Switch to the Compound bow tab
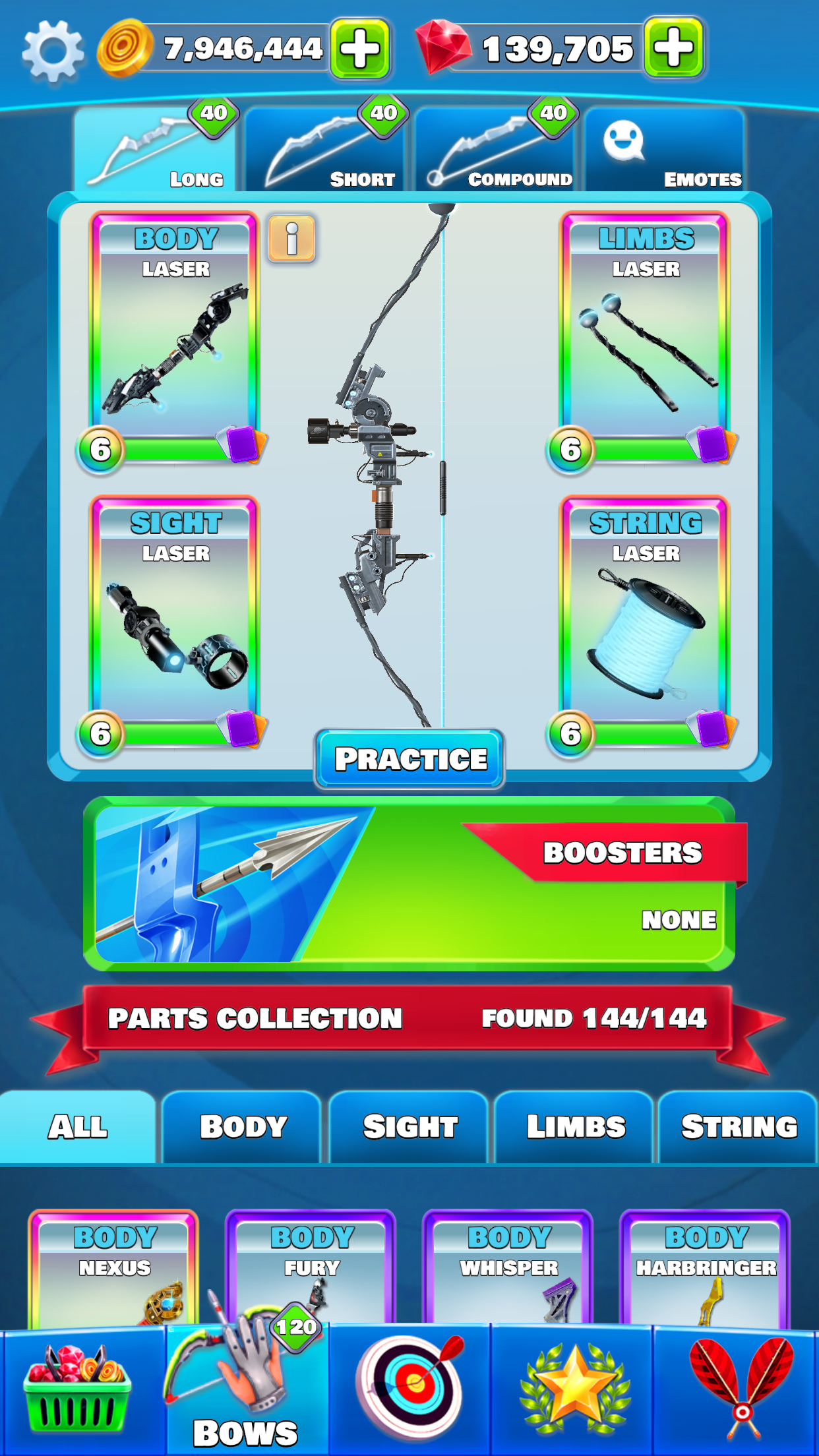The image size is (819, 1456). tap(495, 150)
